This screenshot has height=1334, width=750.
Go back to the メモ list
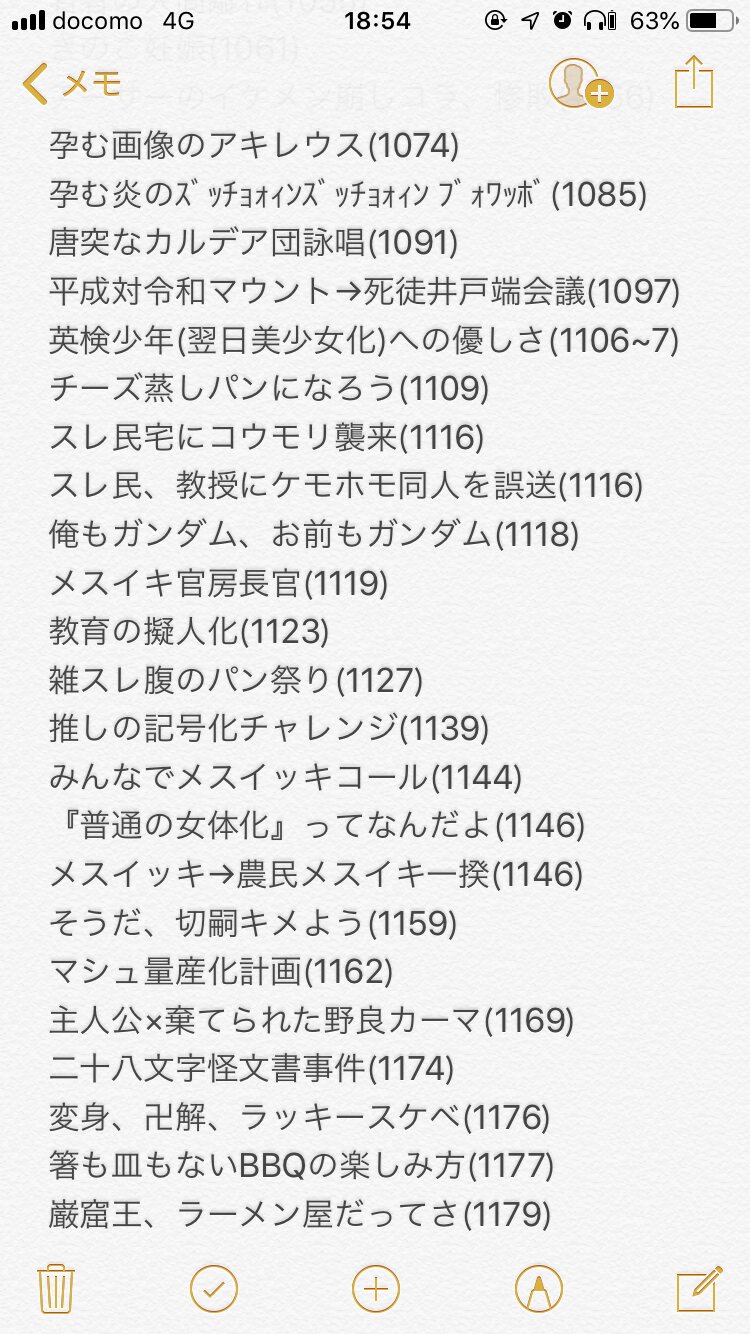coord(72,84)
